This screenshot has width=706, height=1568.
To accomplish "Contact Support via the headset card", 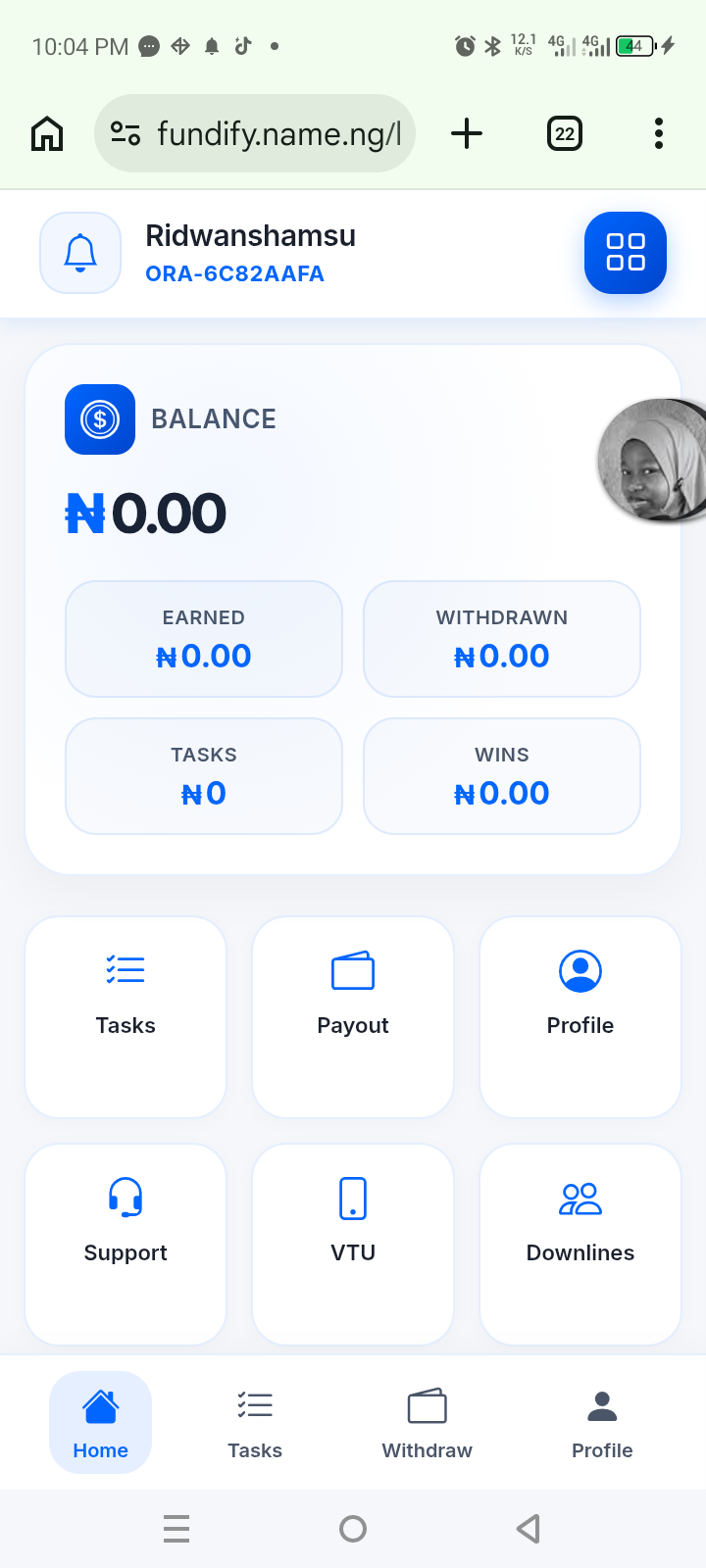I will coord(126,1244).
